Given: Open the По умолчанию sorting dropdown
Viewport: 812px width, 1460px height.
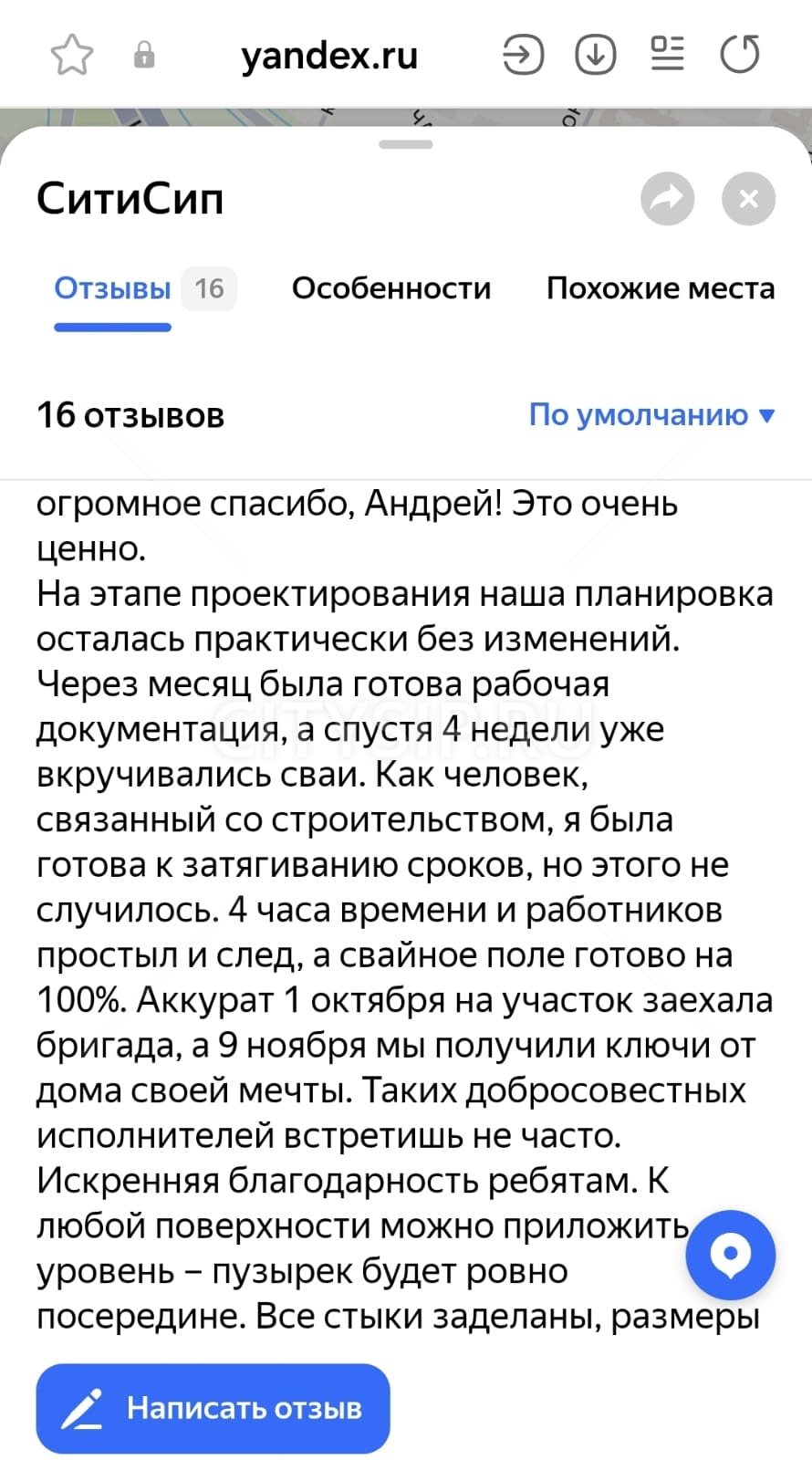Looking at the screenshot, I should point(651,415).
